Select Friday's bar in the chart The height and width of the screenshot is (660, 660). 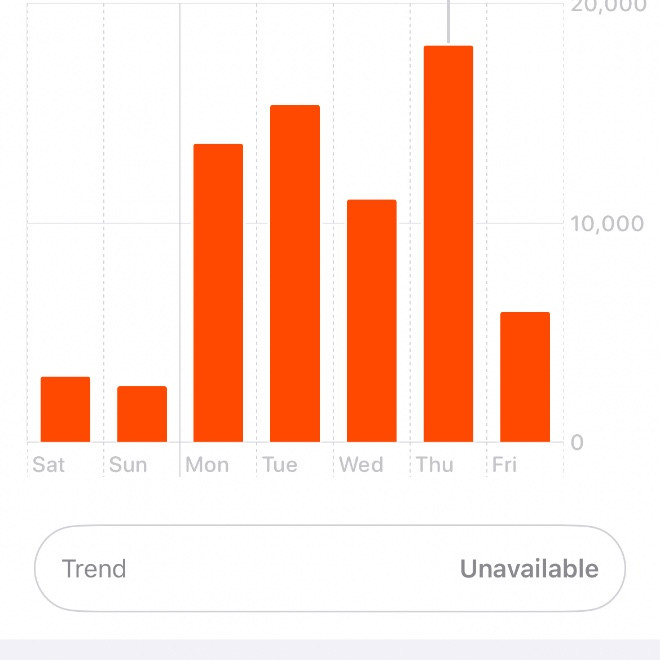525,377
